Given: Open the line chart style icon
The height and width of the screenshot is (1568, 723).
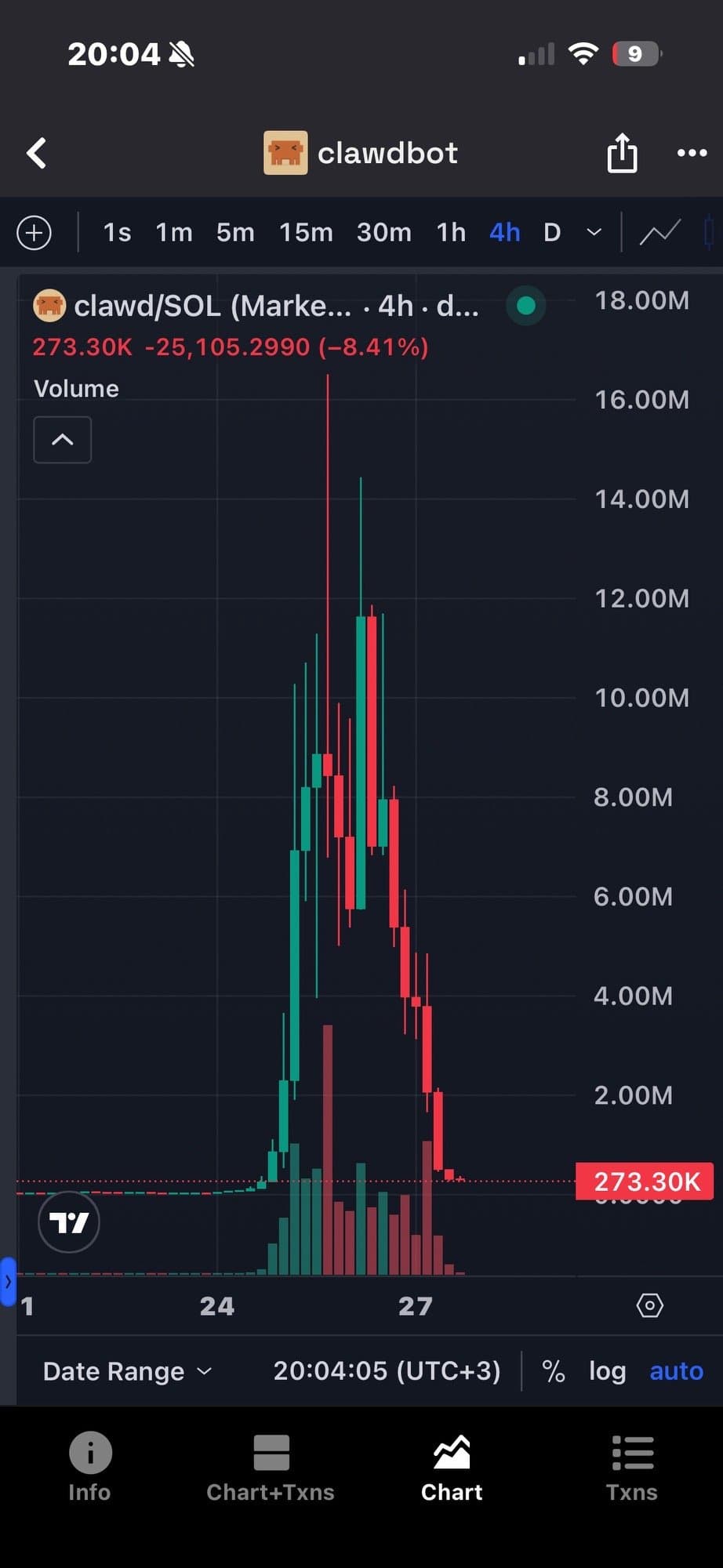Looking at the screenshot, I should tap(659, 233).
